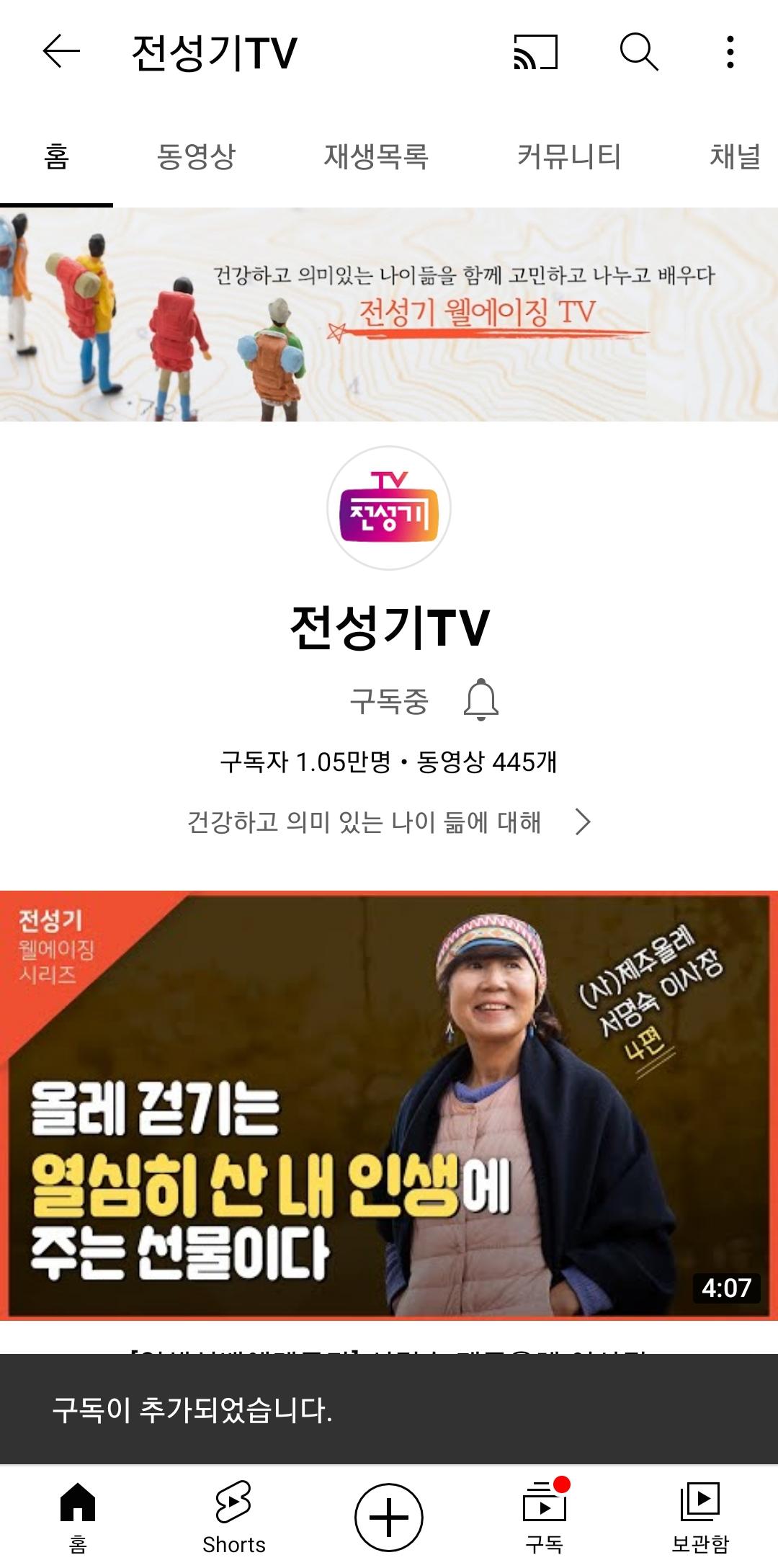Open the 구독 subscriptions feed
This screenshot has width=778, height=1568.
tap(545, 1516)
